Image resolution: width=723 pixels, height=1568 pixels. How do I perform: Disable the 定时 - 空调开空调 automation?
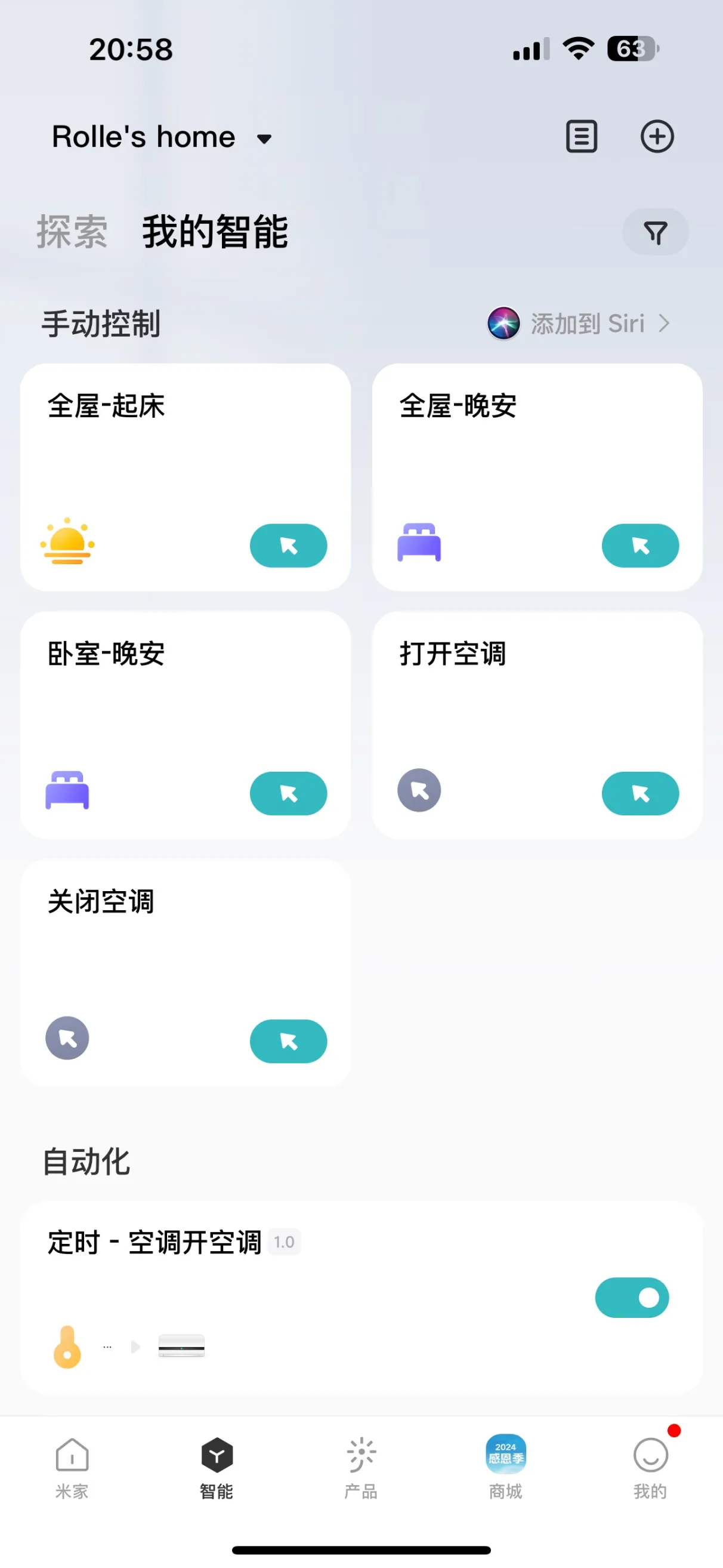[632, 1297]
